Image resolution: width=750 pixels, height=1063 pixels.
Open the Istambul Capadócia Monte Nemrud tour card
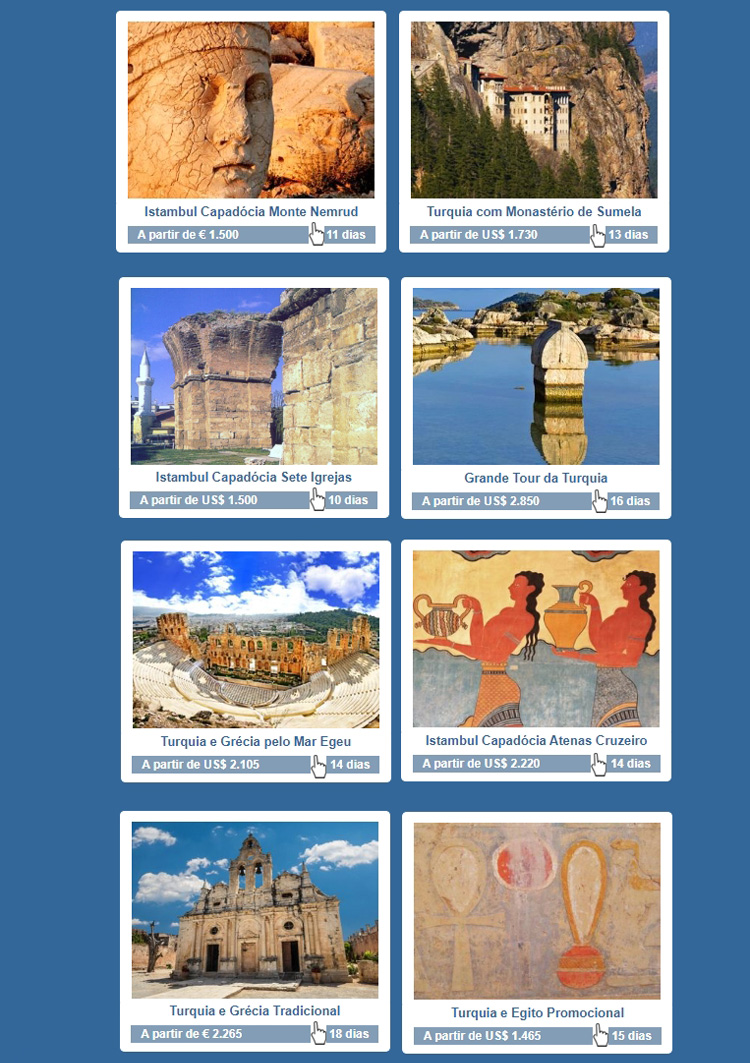tap(251, 211)
